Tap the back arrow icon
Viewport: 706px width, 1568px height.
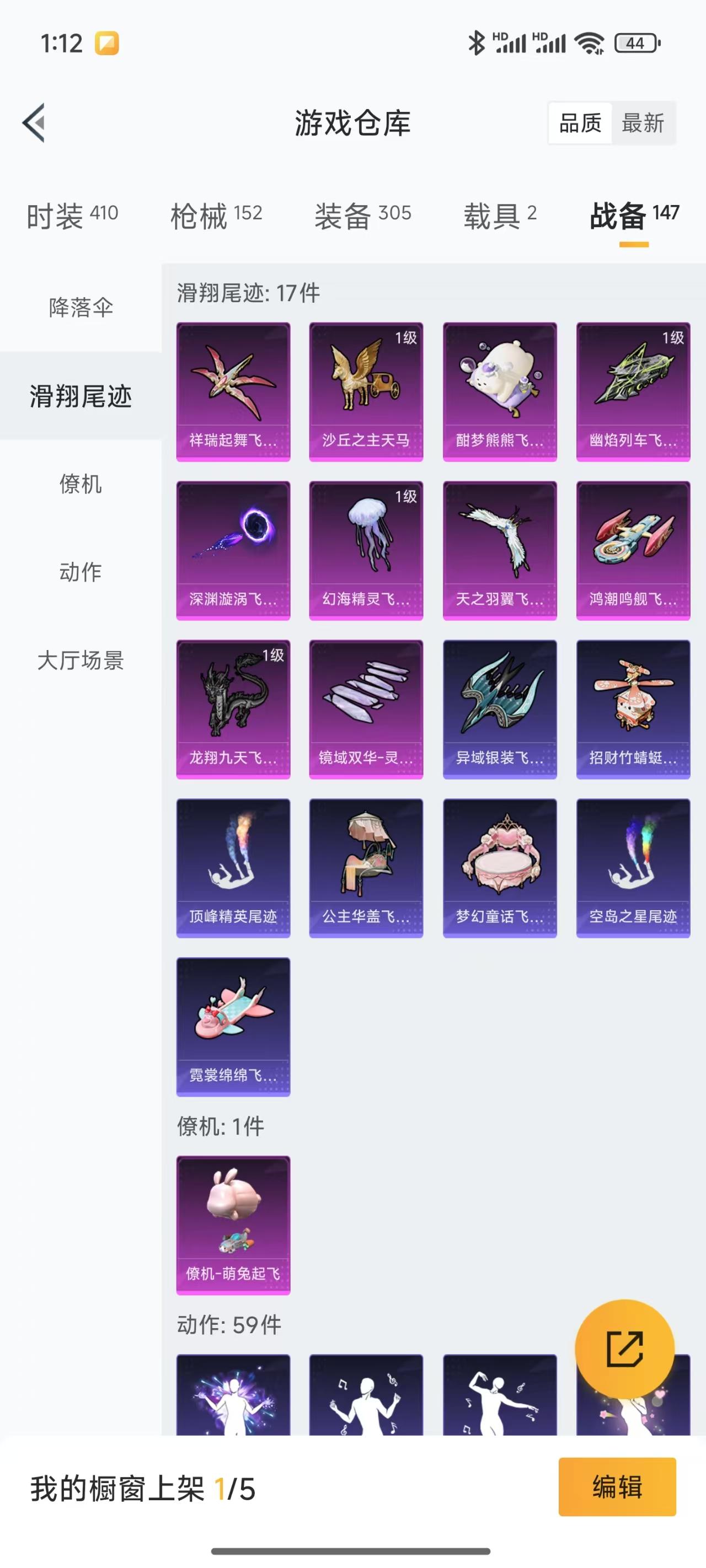coord(34,123)
